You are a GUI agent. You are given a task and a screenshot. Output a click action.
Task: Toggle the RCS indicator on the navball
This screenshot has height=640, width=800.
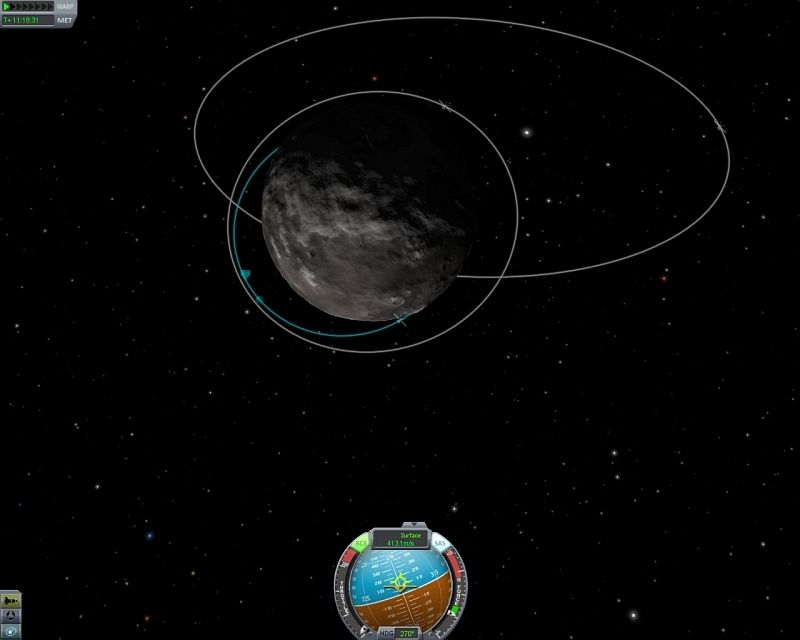361,544
